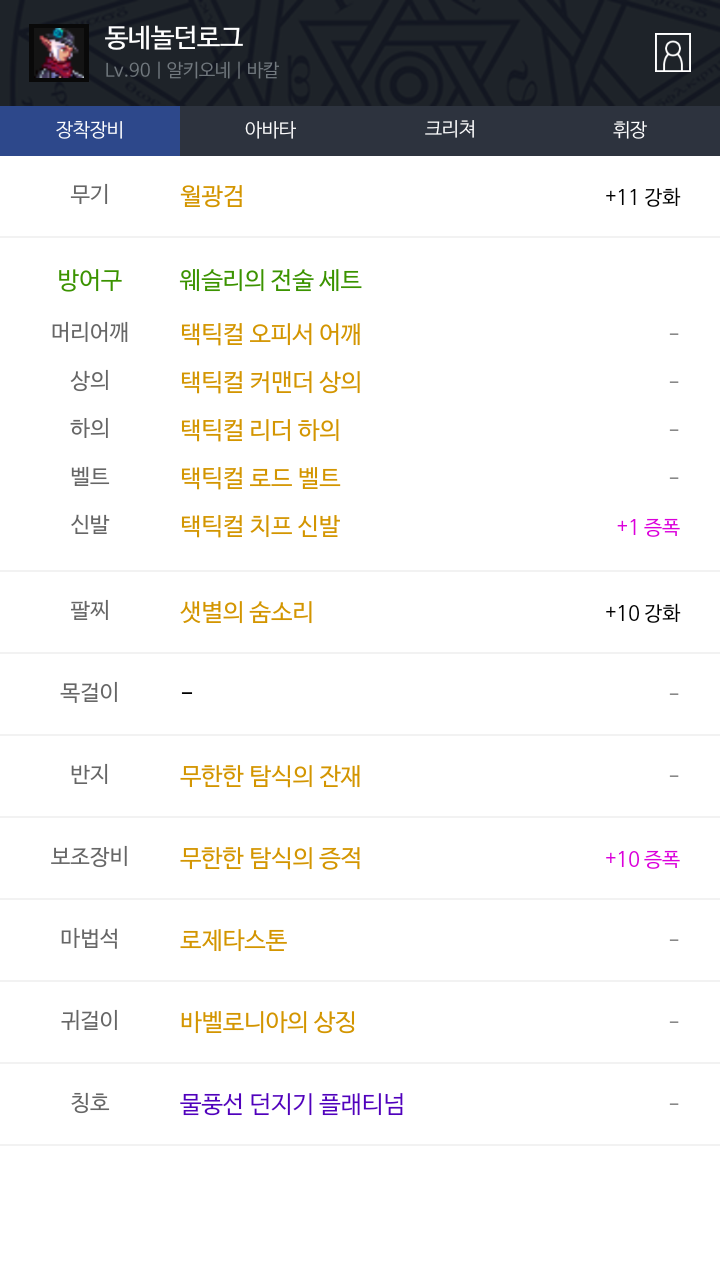Open the 웨슬리의 전술 세트 armor set
This screenshot has height=1280, width=720.
coord(271,280)
